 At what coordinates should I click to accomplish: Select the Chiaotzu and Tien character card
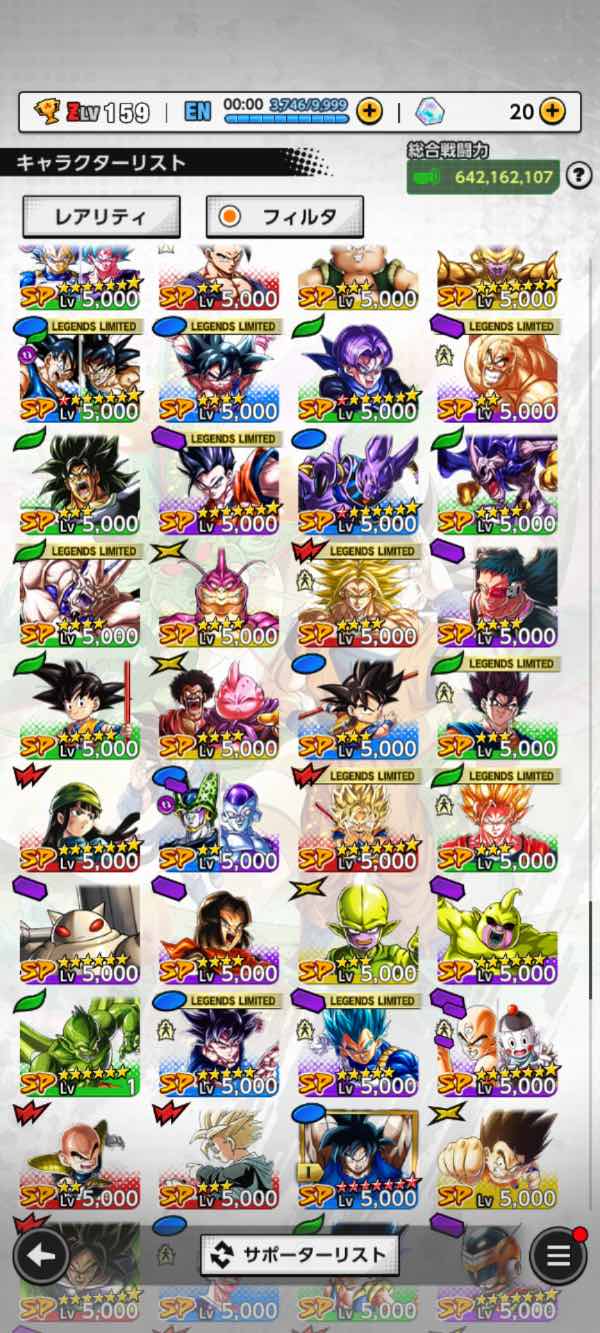coord(497,1045)
